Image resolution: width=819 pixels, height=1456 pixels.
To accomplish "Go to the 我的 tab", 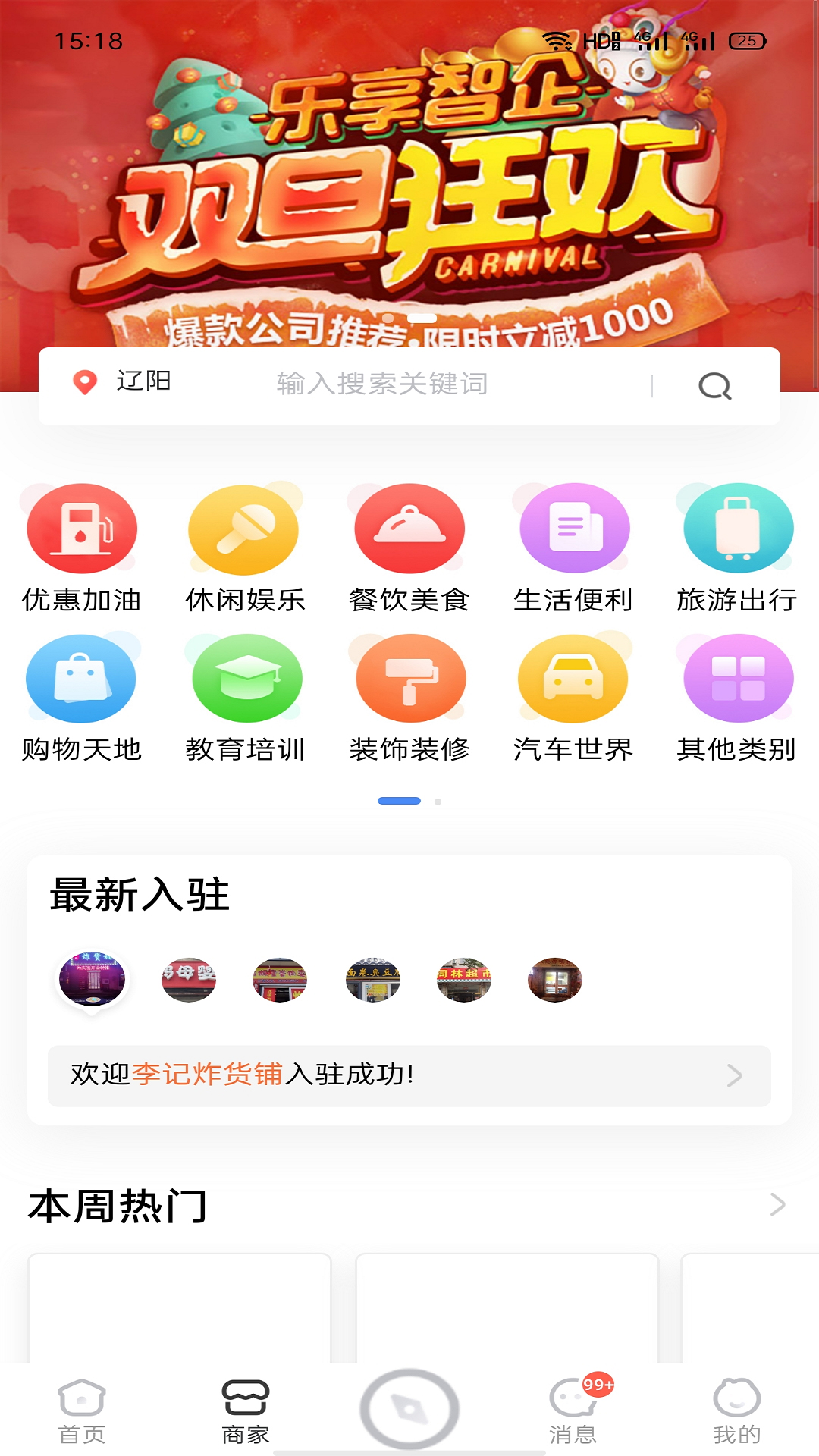I will 737,1410.
